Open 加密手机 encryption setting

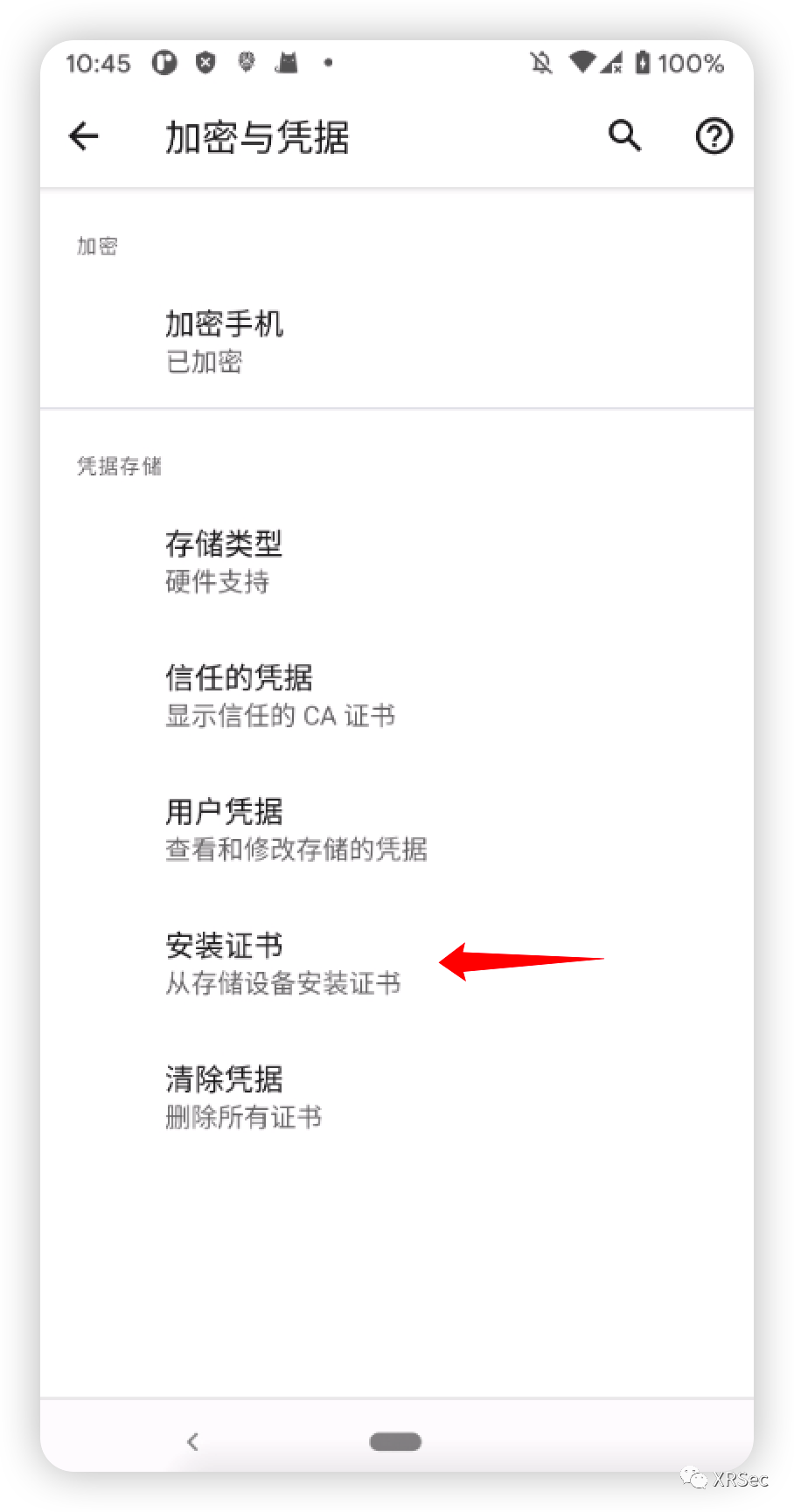click(224, 341)
